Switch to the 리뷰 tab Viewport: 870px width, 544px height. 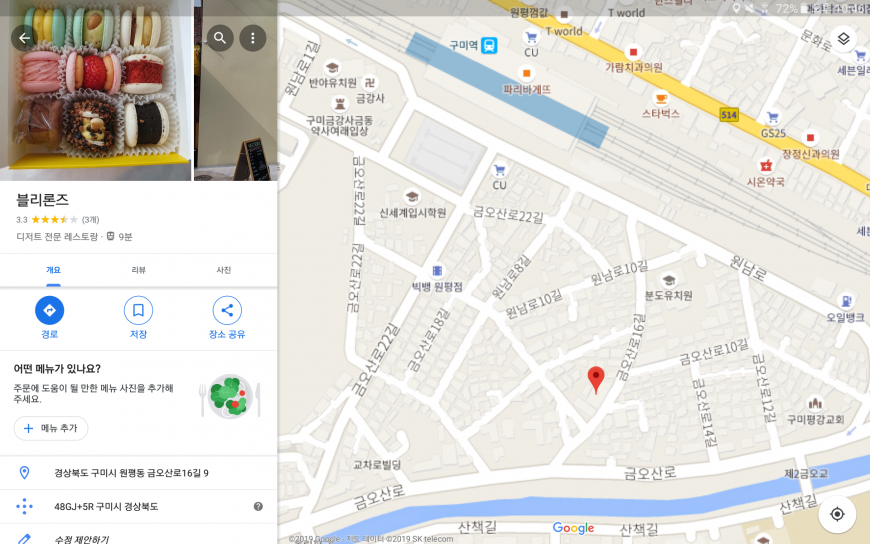pyautogui.click(x=138, y=270)
